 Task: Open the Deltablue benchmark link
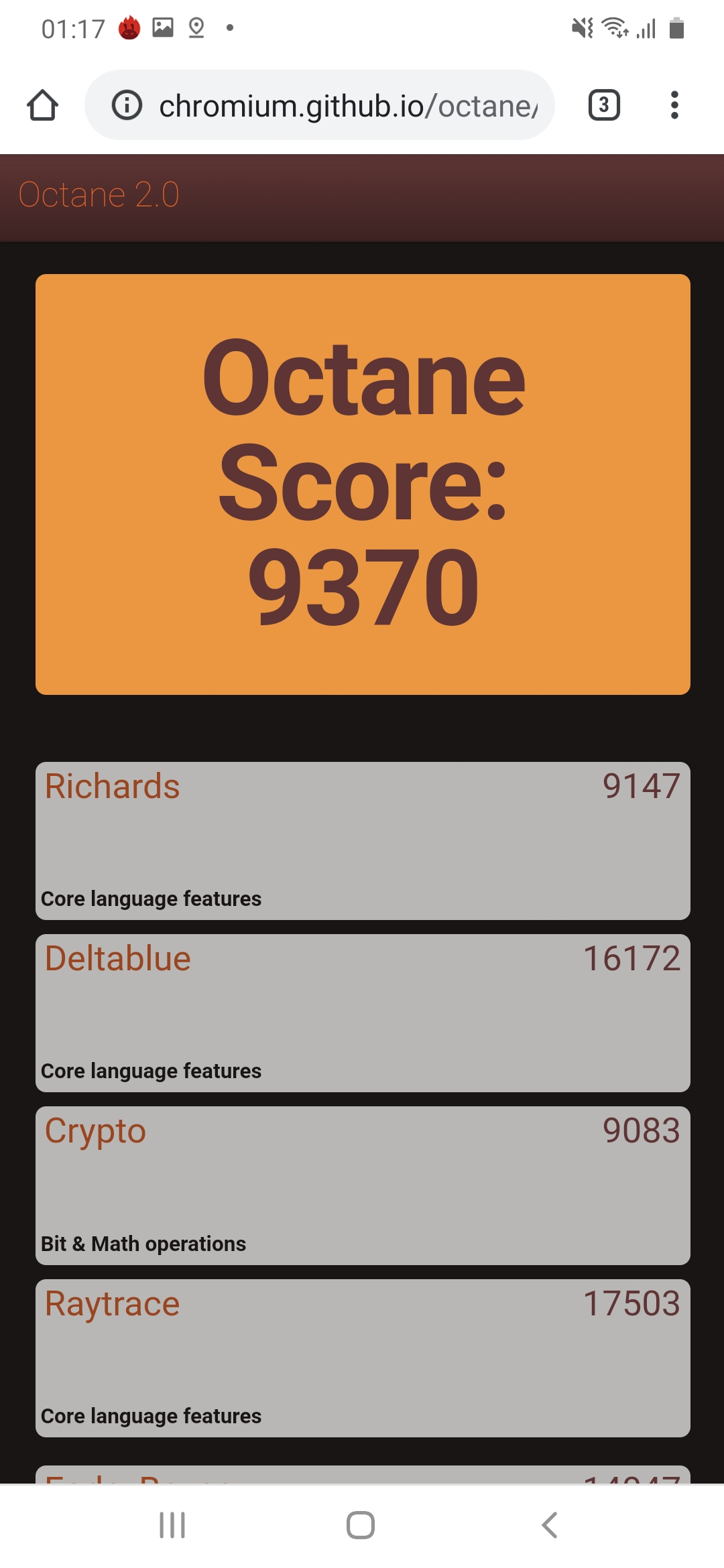tap(118, 959)
